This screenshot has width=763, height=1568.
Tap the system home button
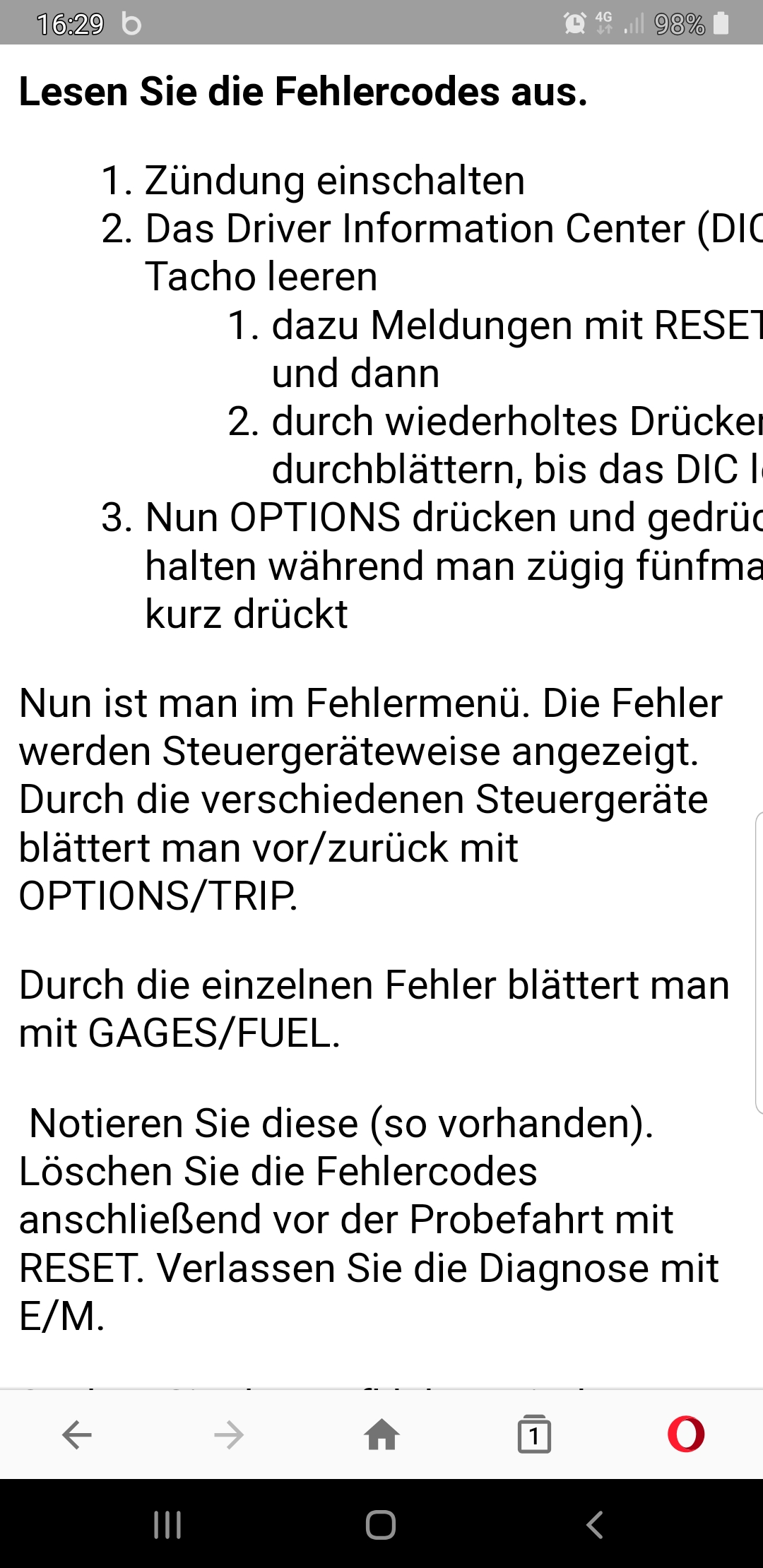click(381, 1525)
